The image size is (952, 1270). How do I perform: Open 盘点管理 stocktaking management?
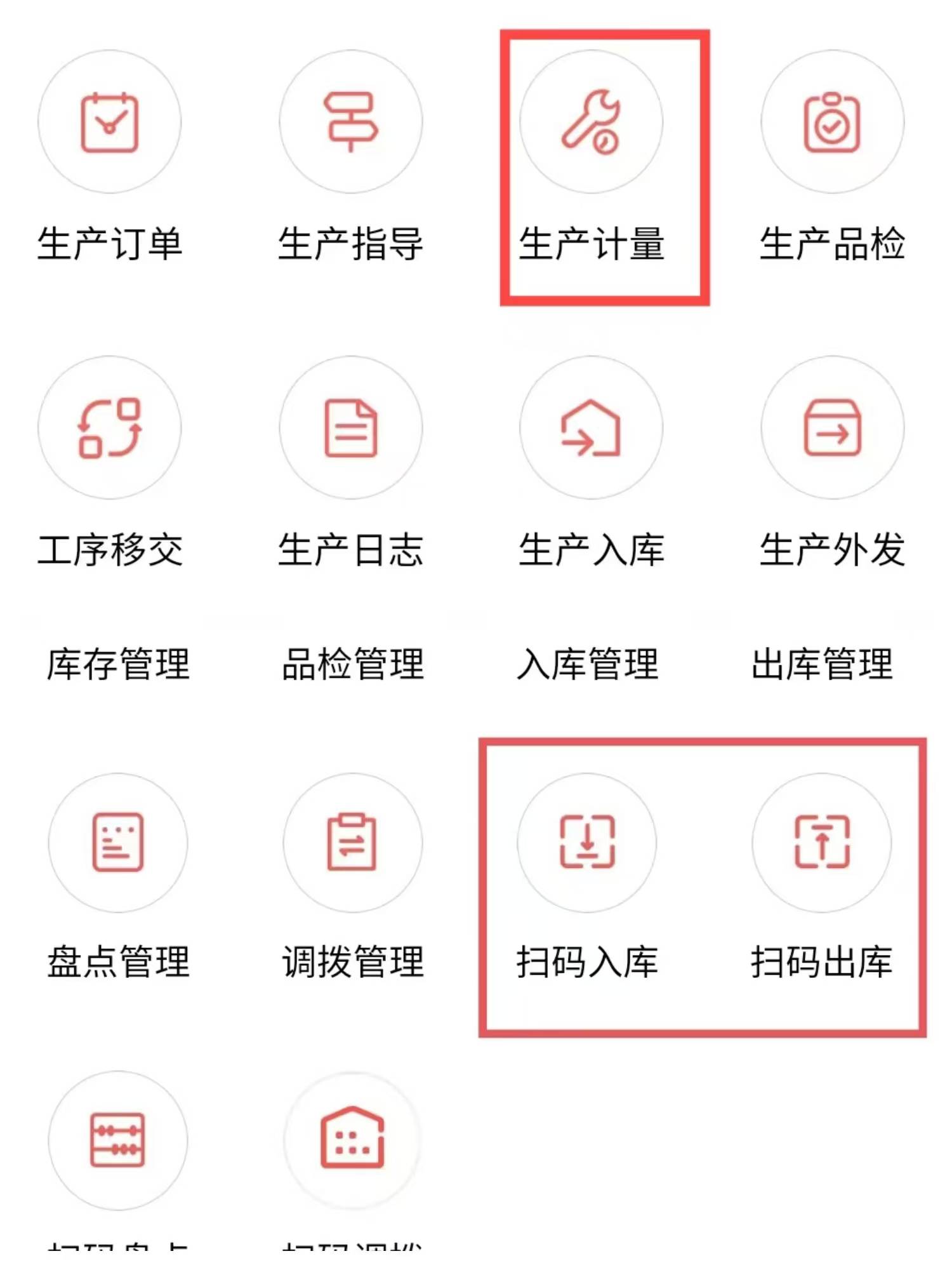(118, 842)
